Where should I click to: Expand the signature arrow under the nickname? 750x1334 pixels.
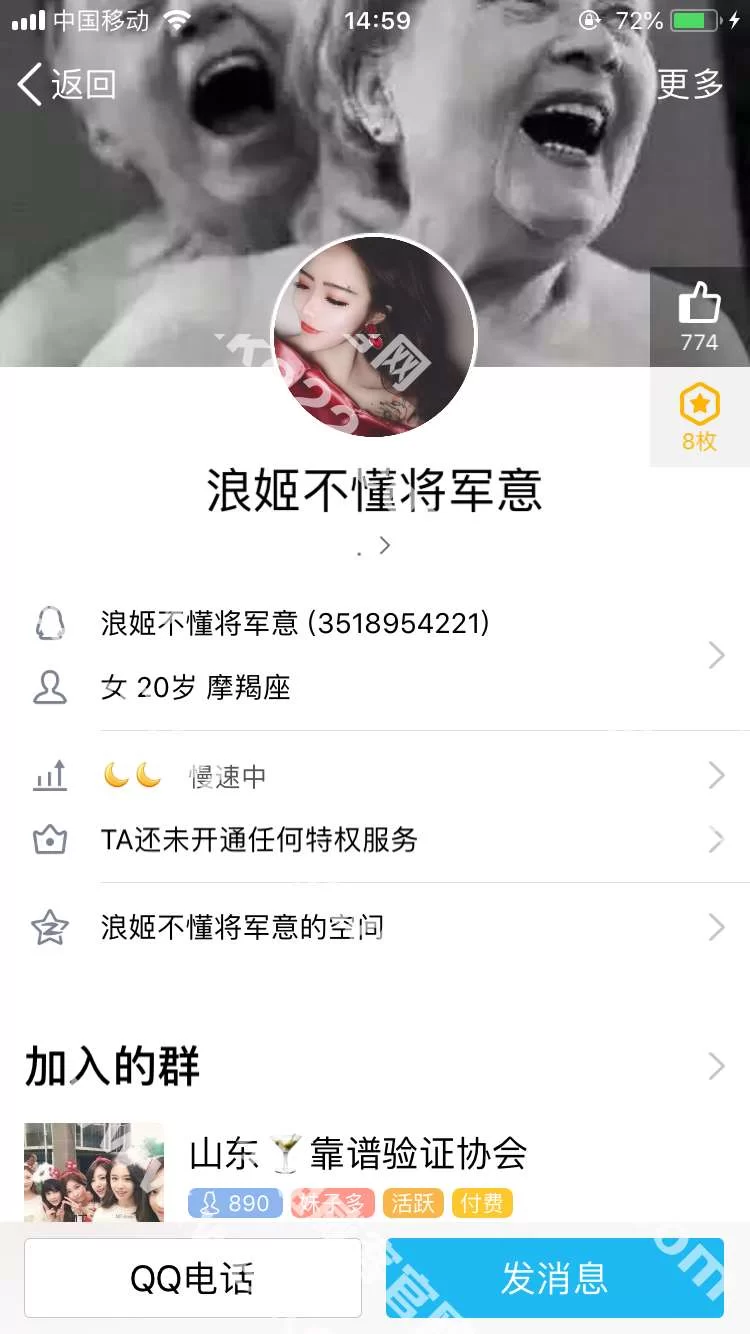(385, 545)
